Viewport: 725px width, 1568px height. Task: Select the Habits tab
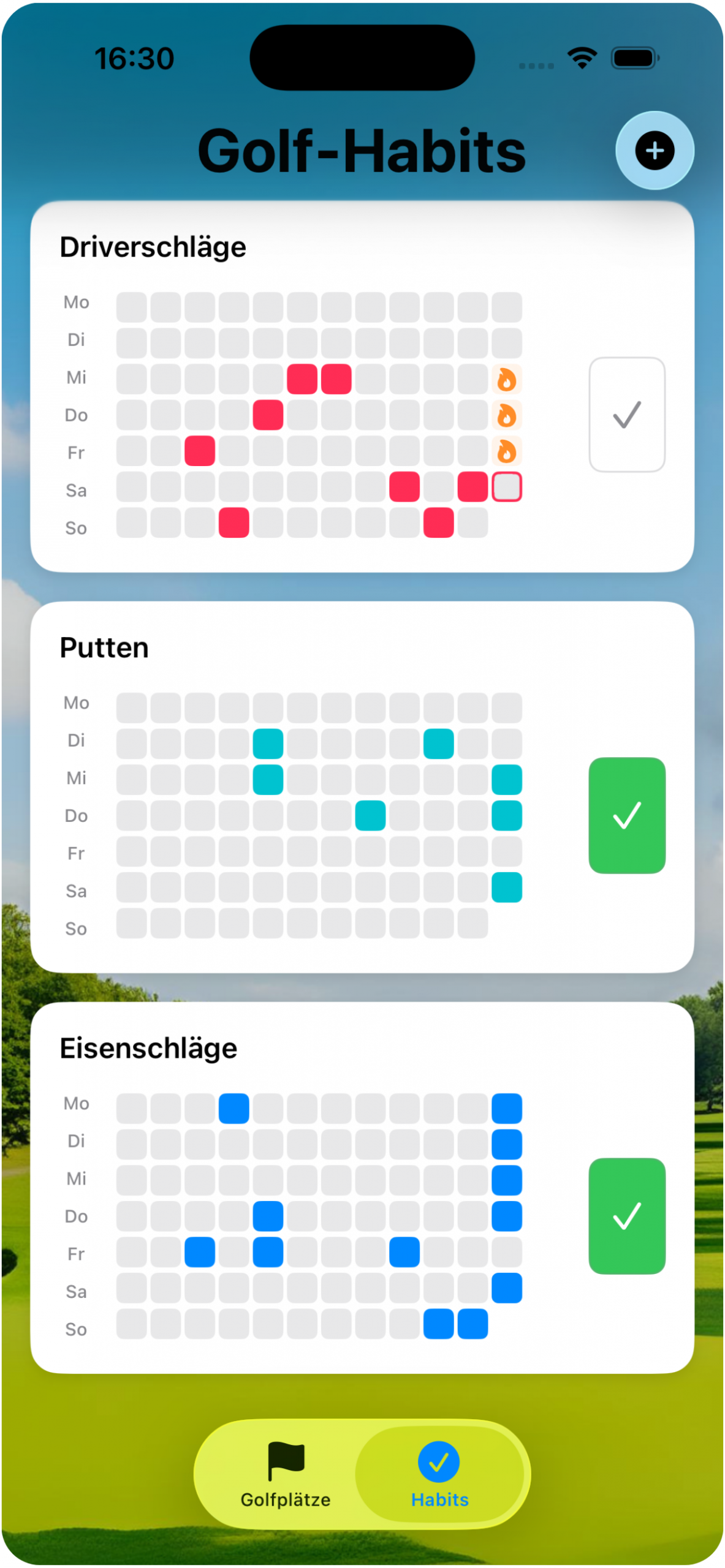tap(439, 1474)
